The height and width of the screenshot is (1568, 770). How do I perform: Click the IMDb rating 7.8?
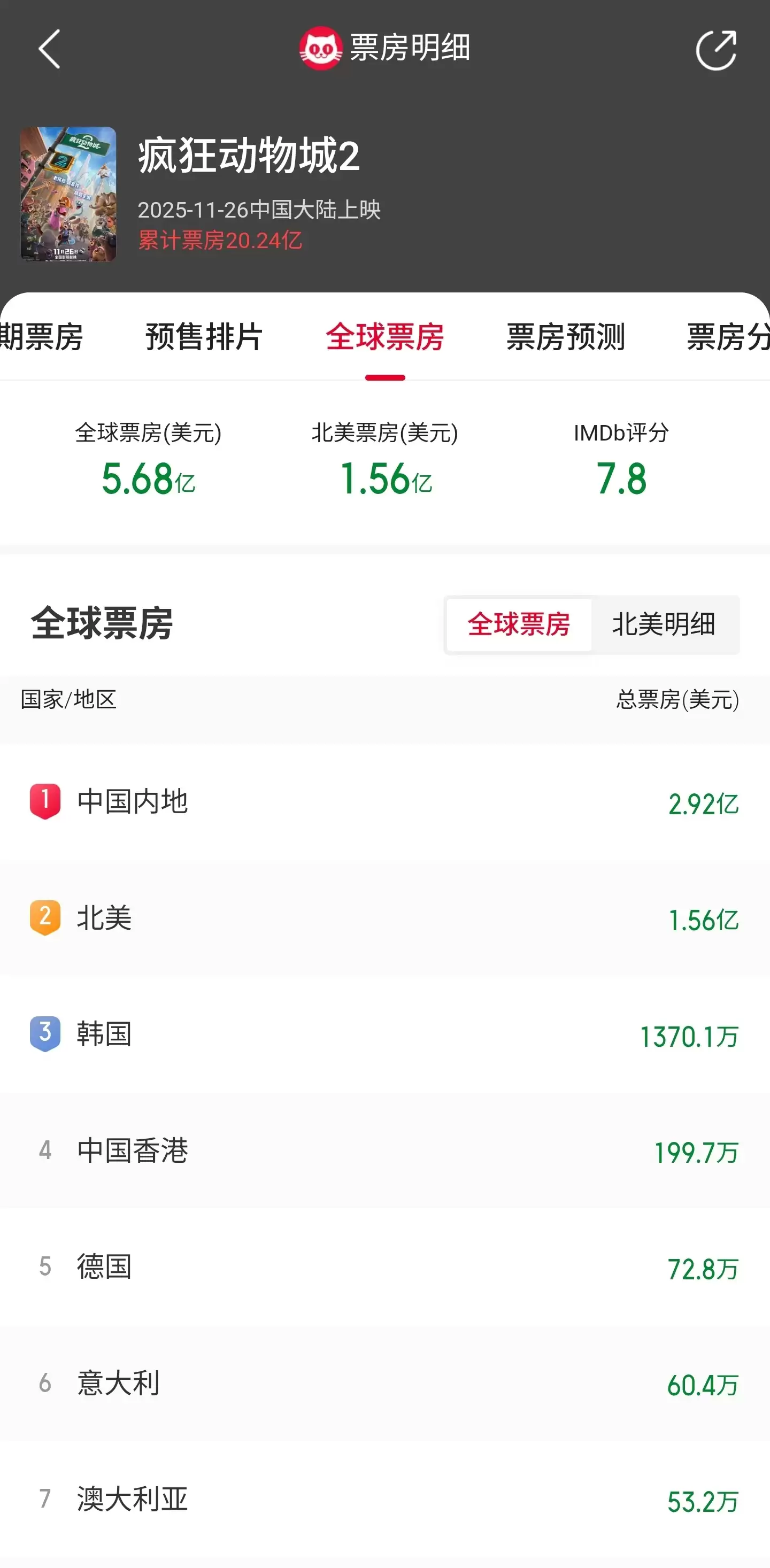[619, 480]
